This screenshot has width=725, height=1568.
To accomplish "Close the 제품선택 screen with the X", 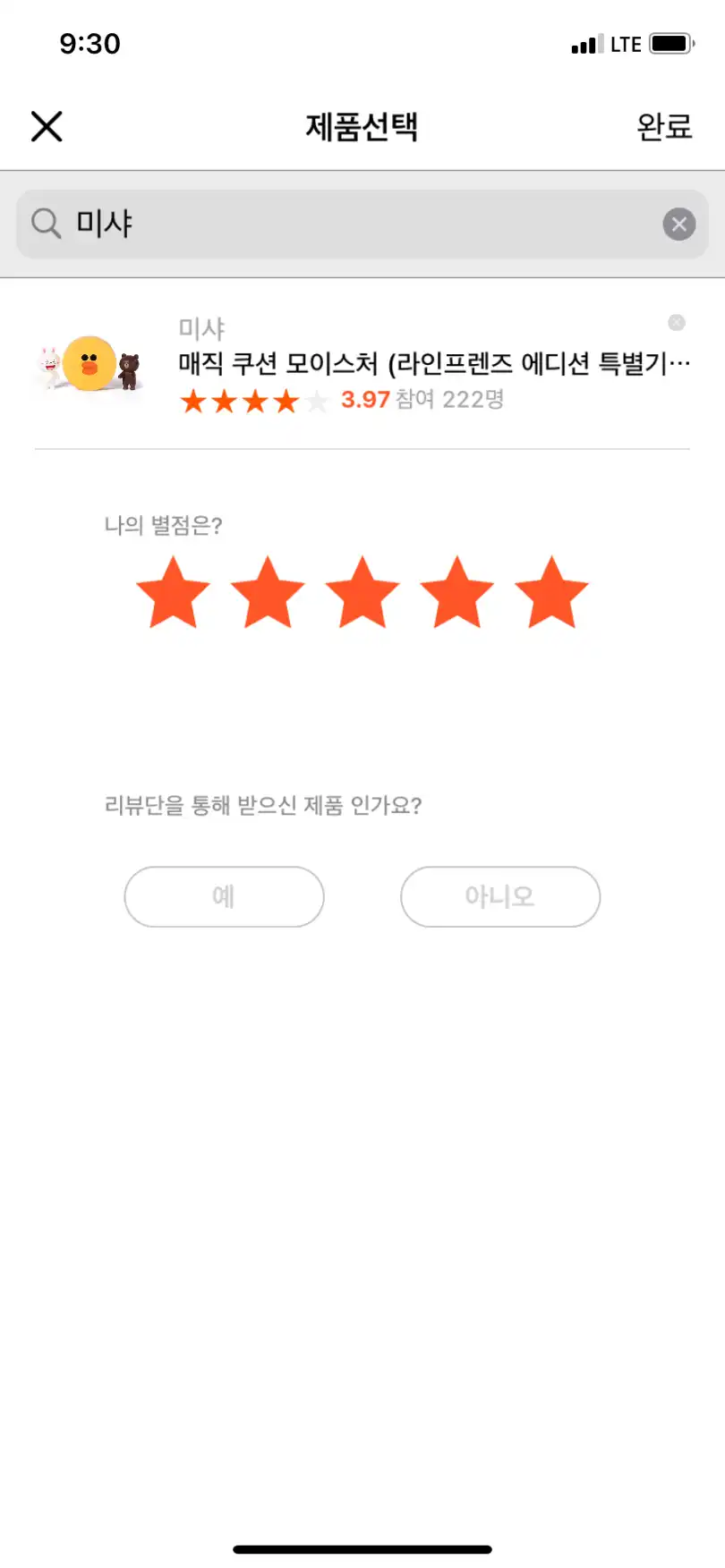I will [x=46, y=126].
